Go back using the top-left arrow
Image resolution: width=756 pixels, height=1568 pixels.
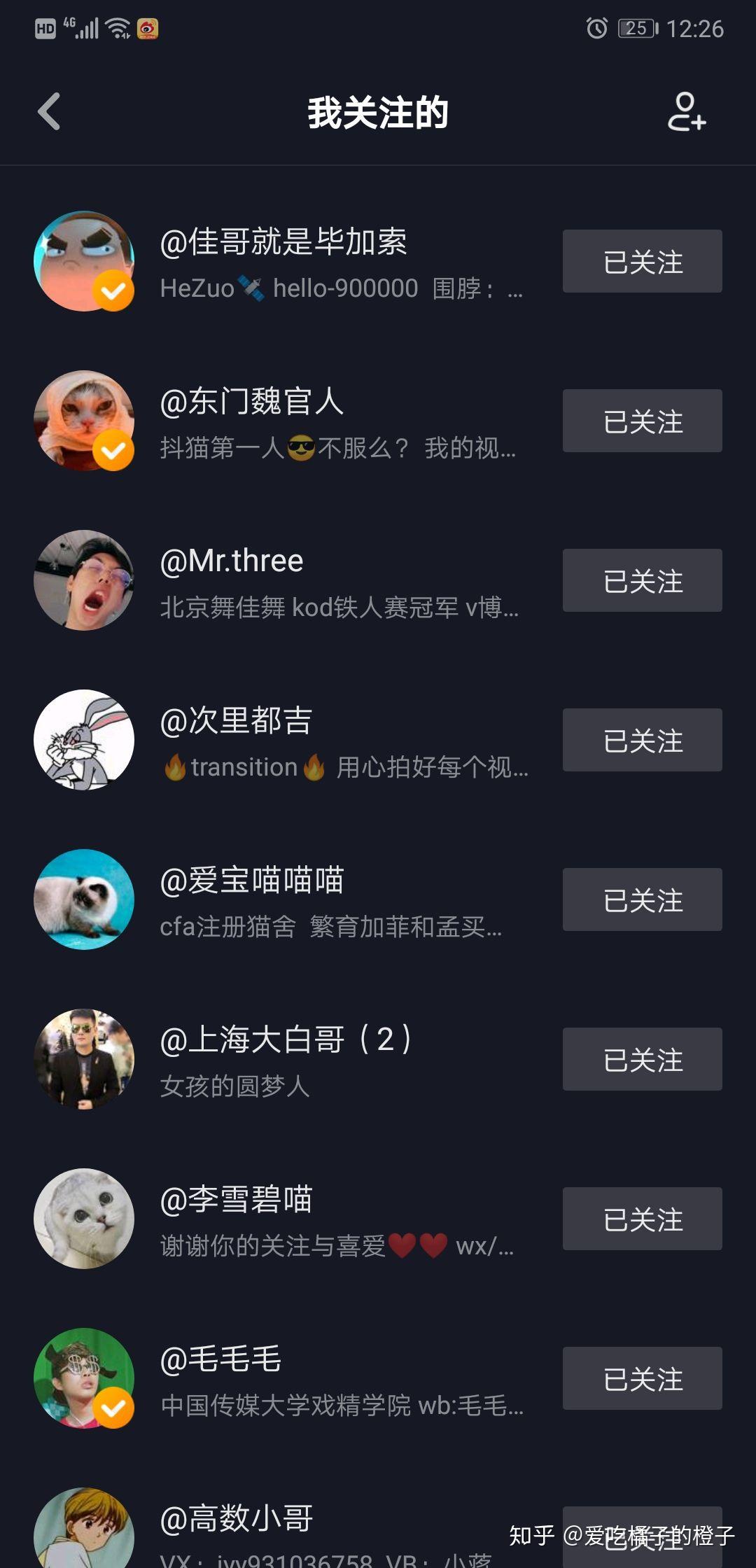[x=49, y=112]
